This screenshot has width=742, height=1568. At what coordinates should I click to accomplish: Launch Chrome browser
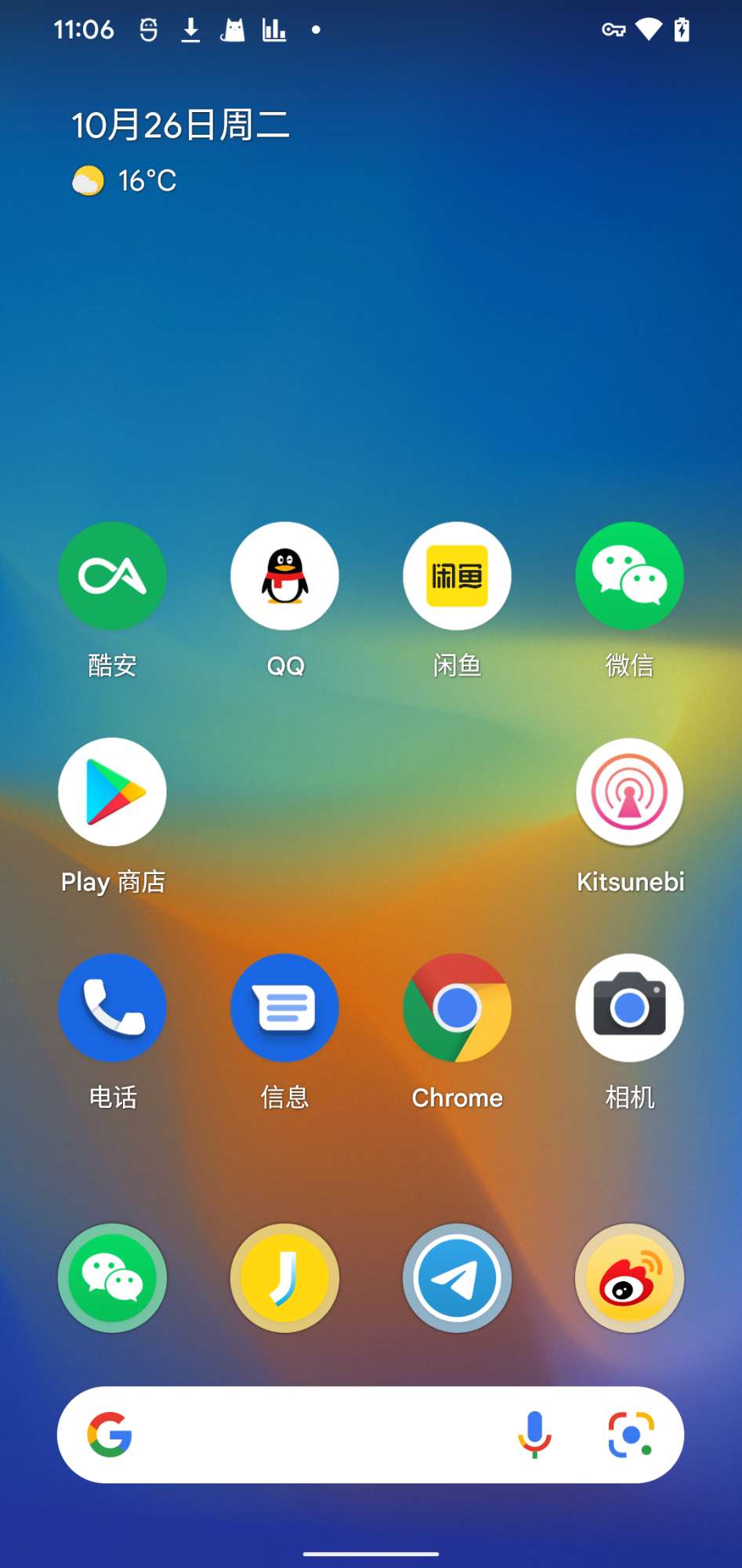(457, 1007)
